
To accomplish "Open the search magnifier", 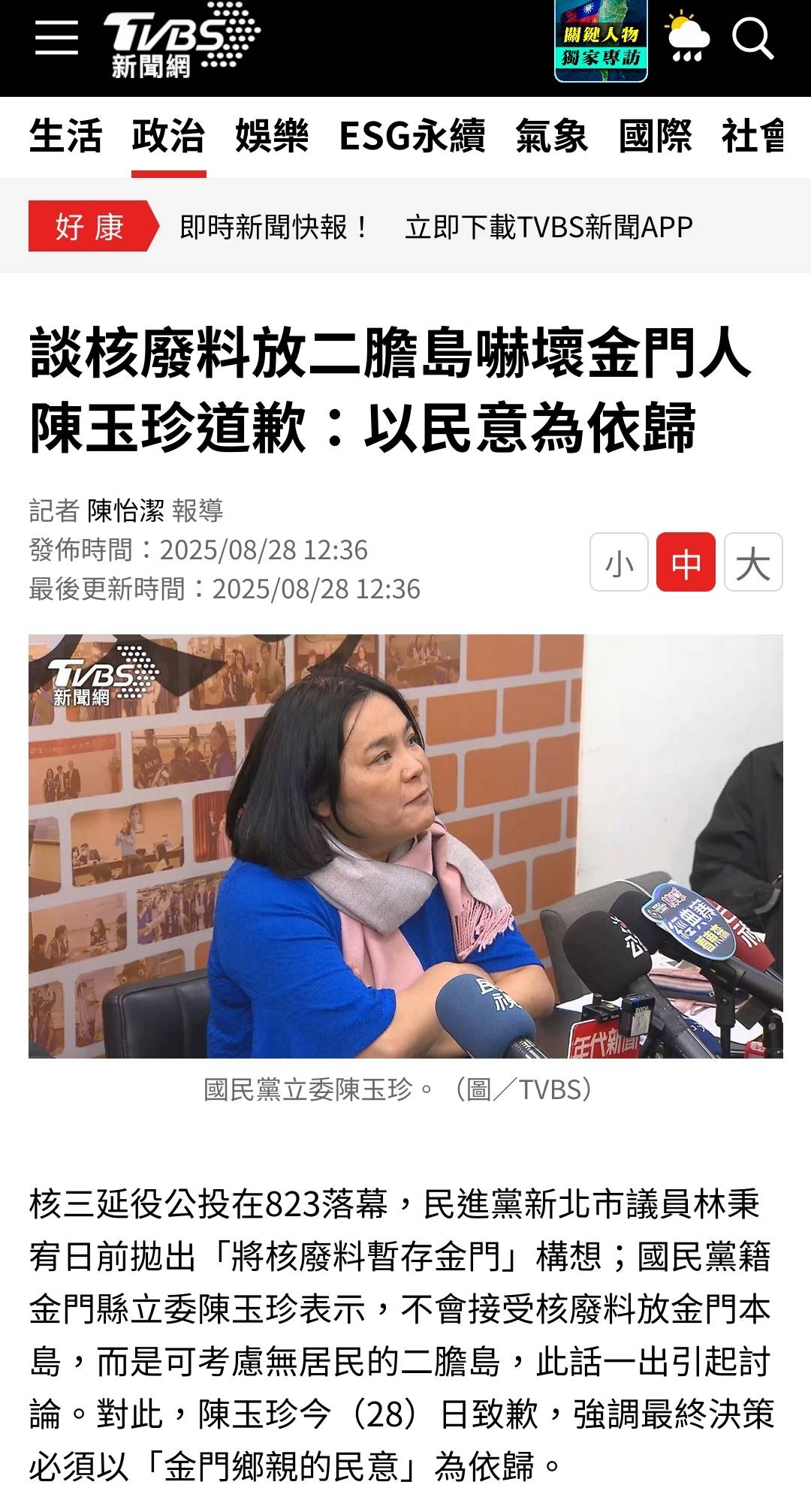I will click(752, 38).
